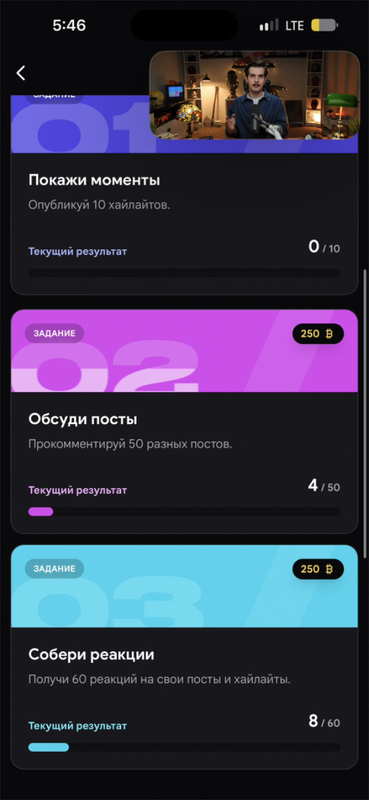Viewport: 369px width, 800px height.
Task: Go back with the top-left arrow
Action: (x=20, y=73)
